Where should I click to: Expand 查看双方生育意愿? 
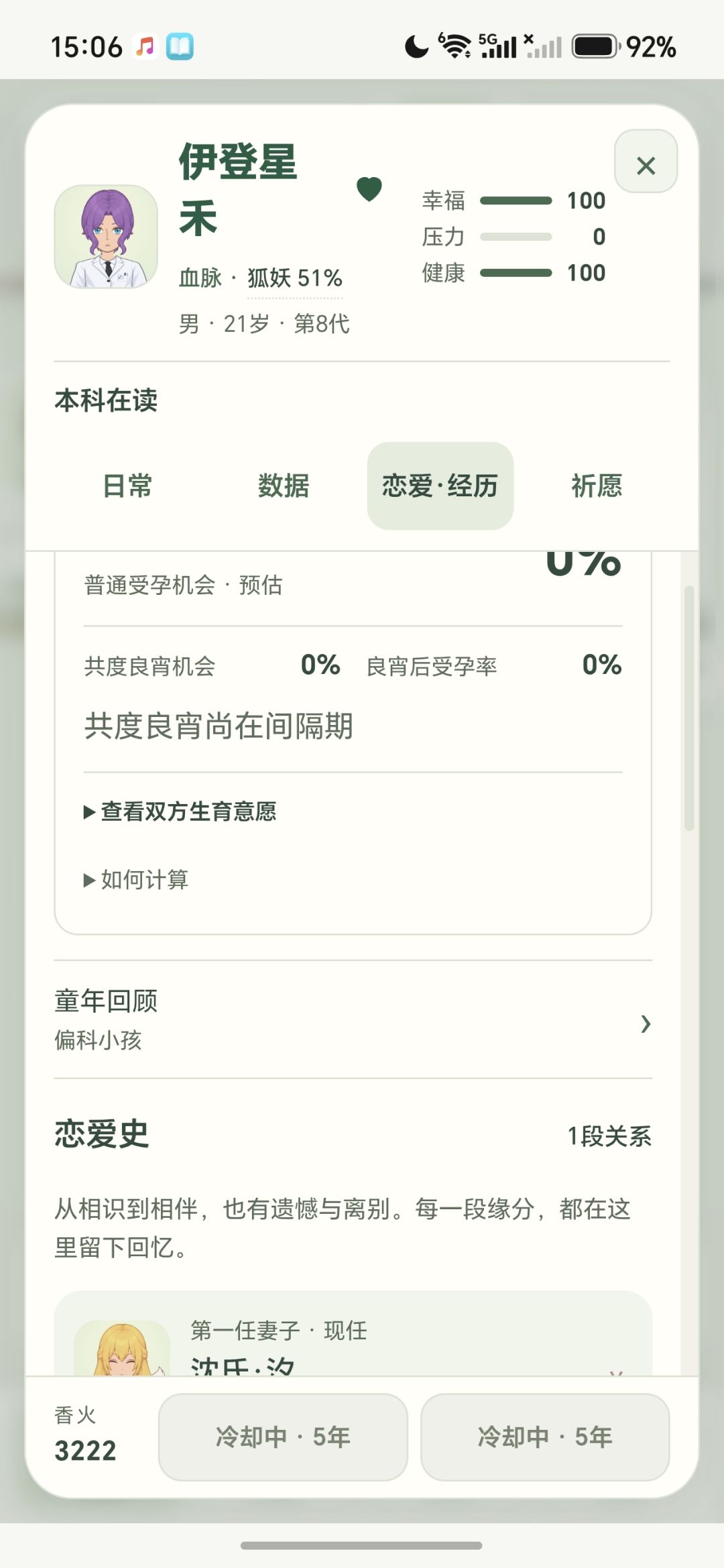click(x=180, y=811)
